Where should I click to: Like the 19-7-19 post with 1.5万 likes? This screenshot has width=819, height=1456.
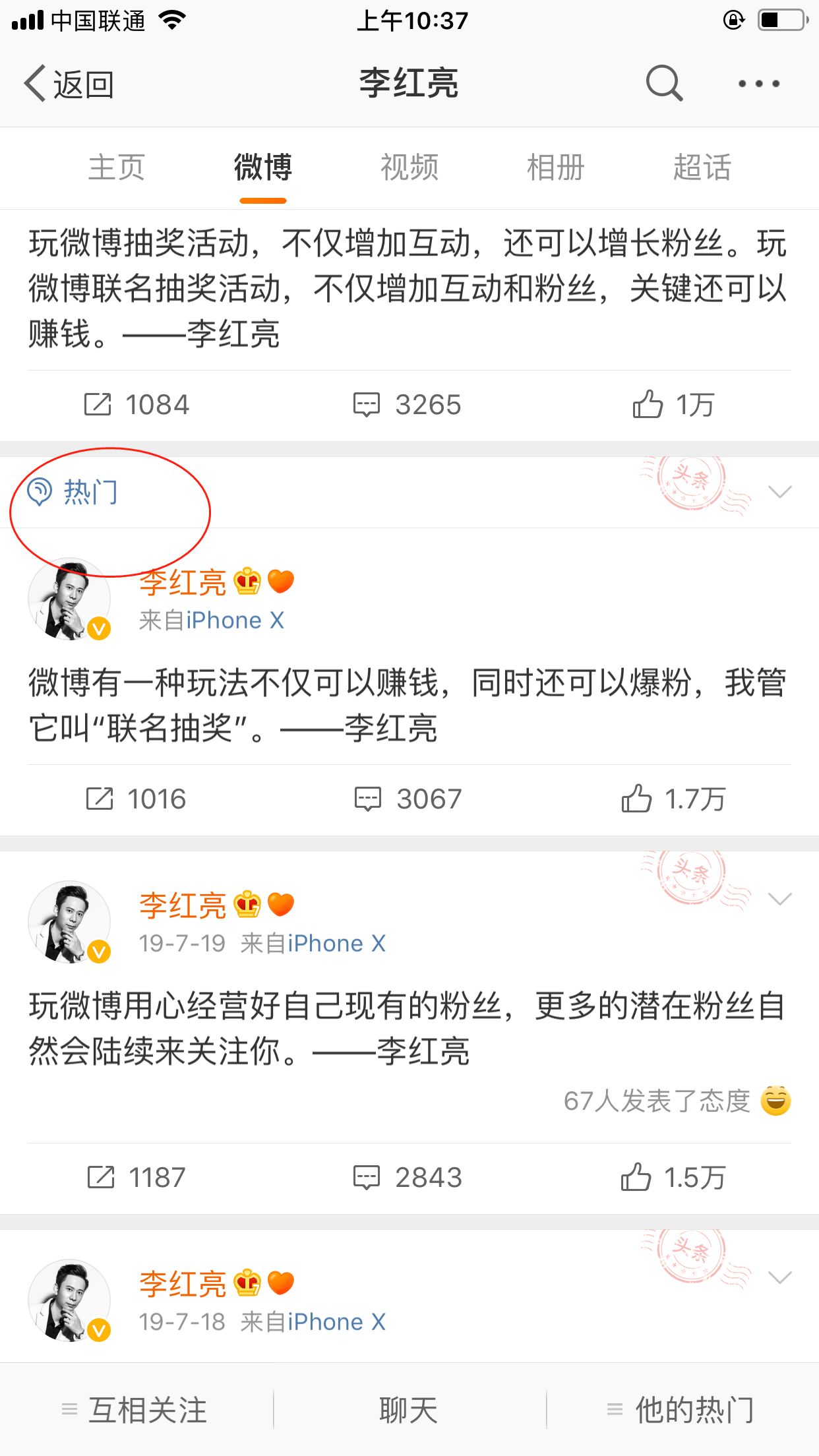pos(673,1178)
